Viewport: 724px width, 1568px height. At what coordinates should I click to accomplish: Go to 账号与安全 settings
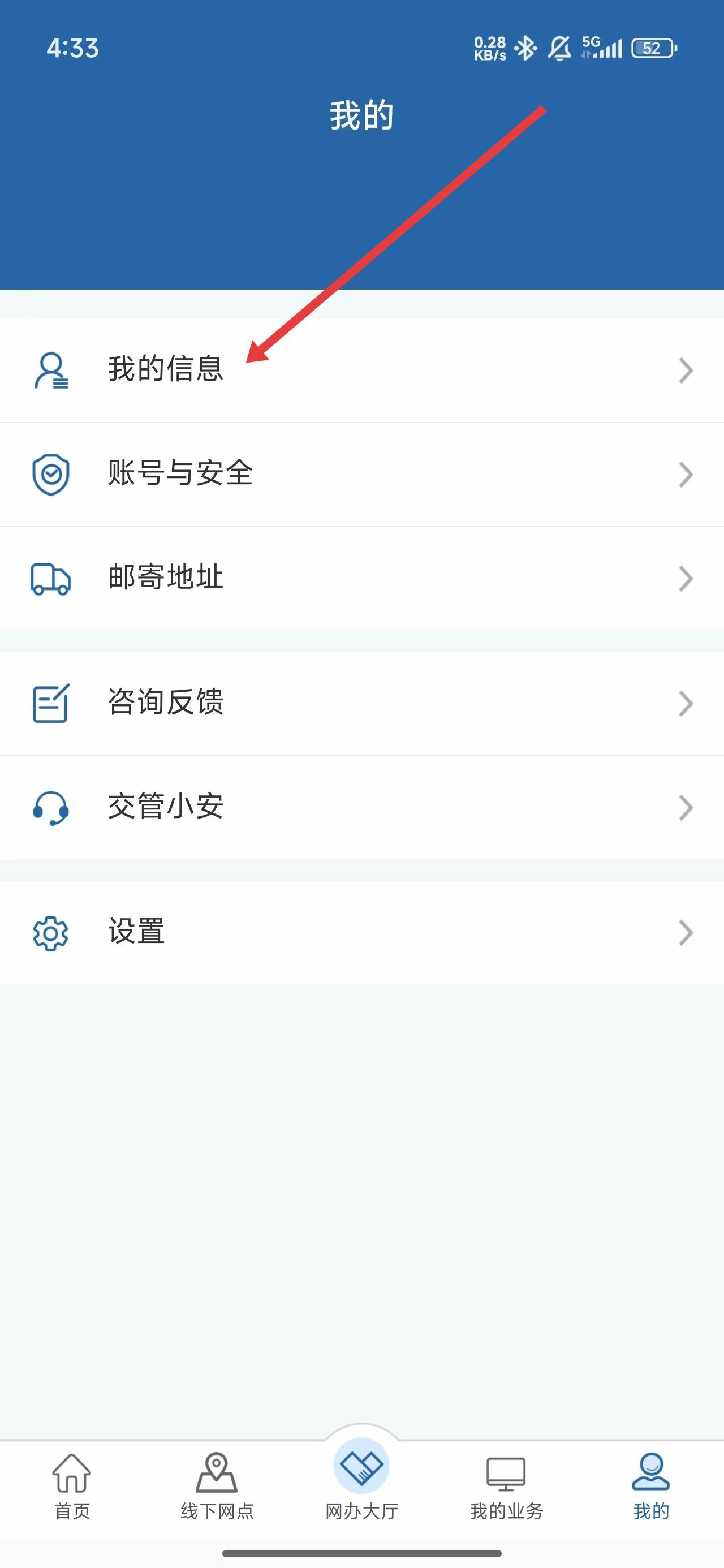pyautogui.click(x=361, y=474)
